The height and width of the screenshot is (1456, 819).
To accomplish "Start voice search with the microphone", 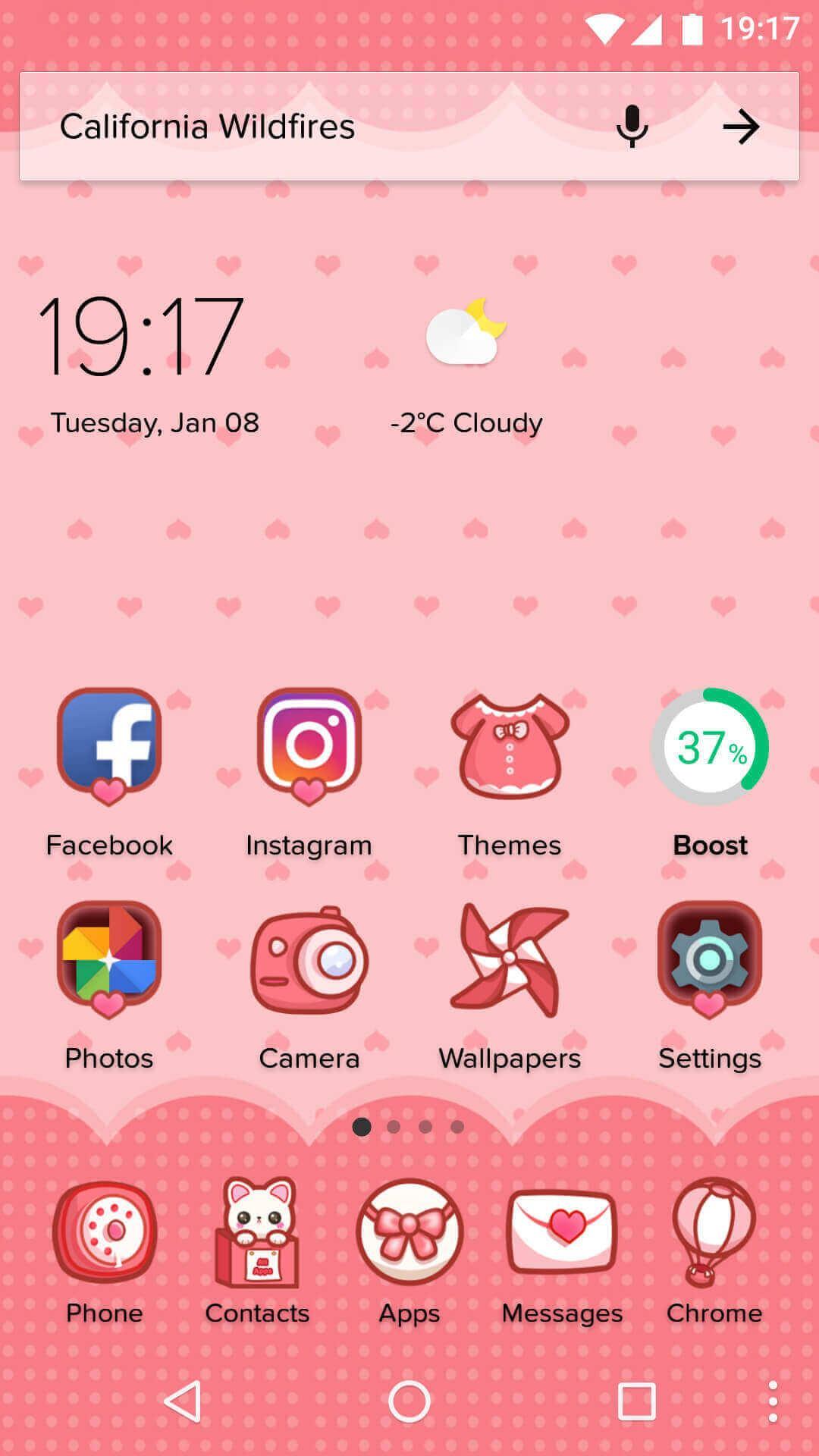I will pos(631,127).
